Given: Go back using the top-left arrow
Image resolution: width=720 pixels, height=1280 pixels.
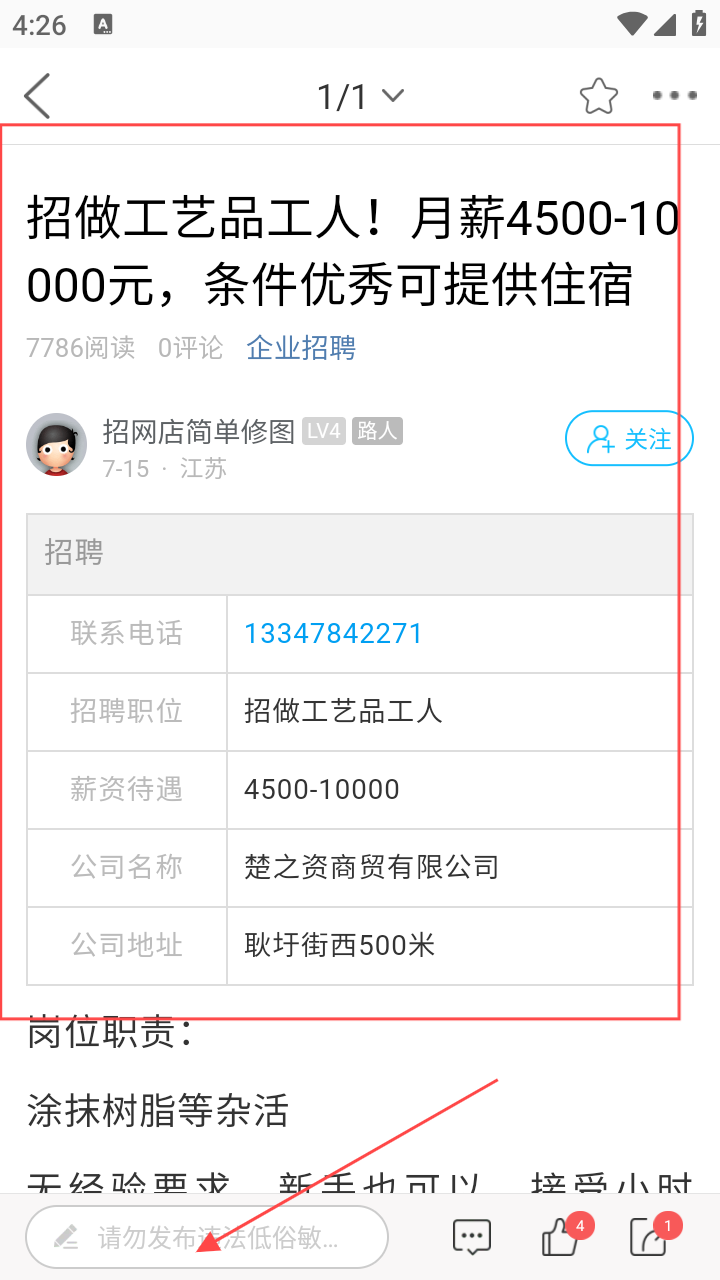Looking at the screenshot, I should [37, 96].
